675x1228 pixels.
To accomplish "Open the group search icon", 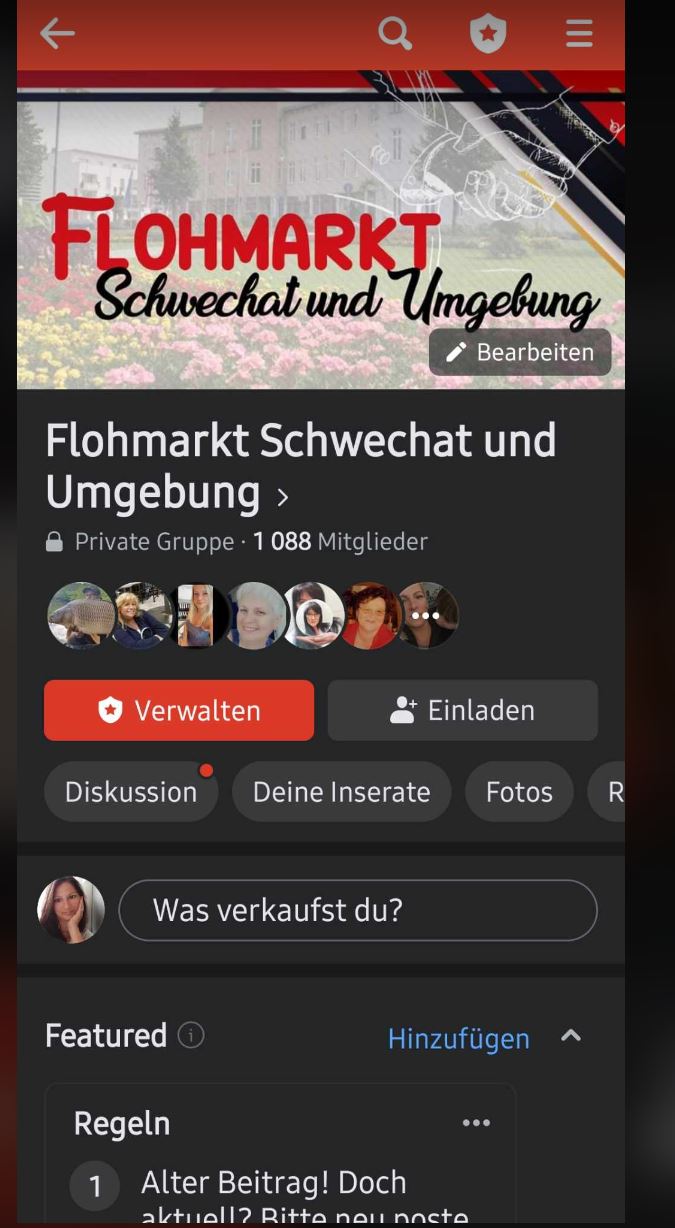I will click(x=395, y=34).
